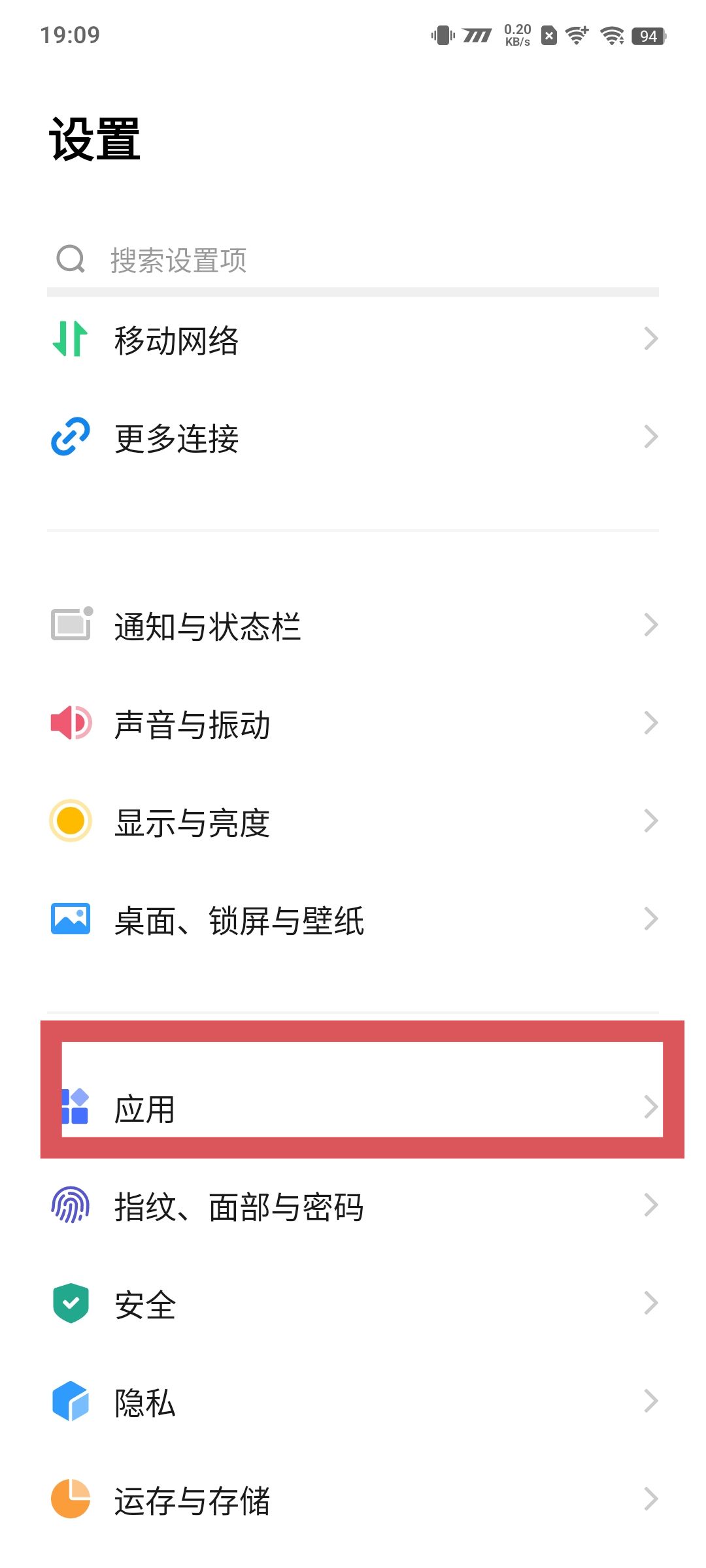
Task: Open 移动网络 settings
Action: (353, 340)
